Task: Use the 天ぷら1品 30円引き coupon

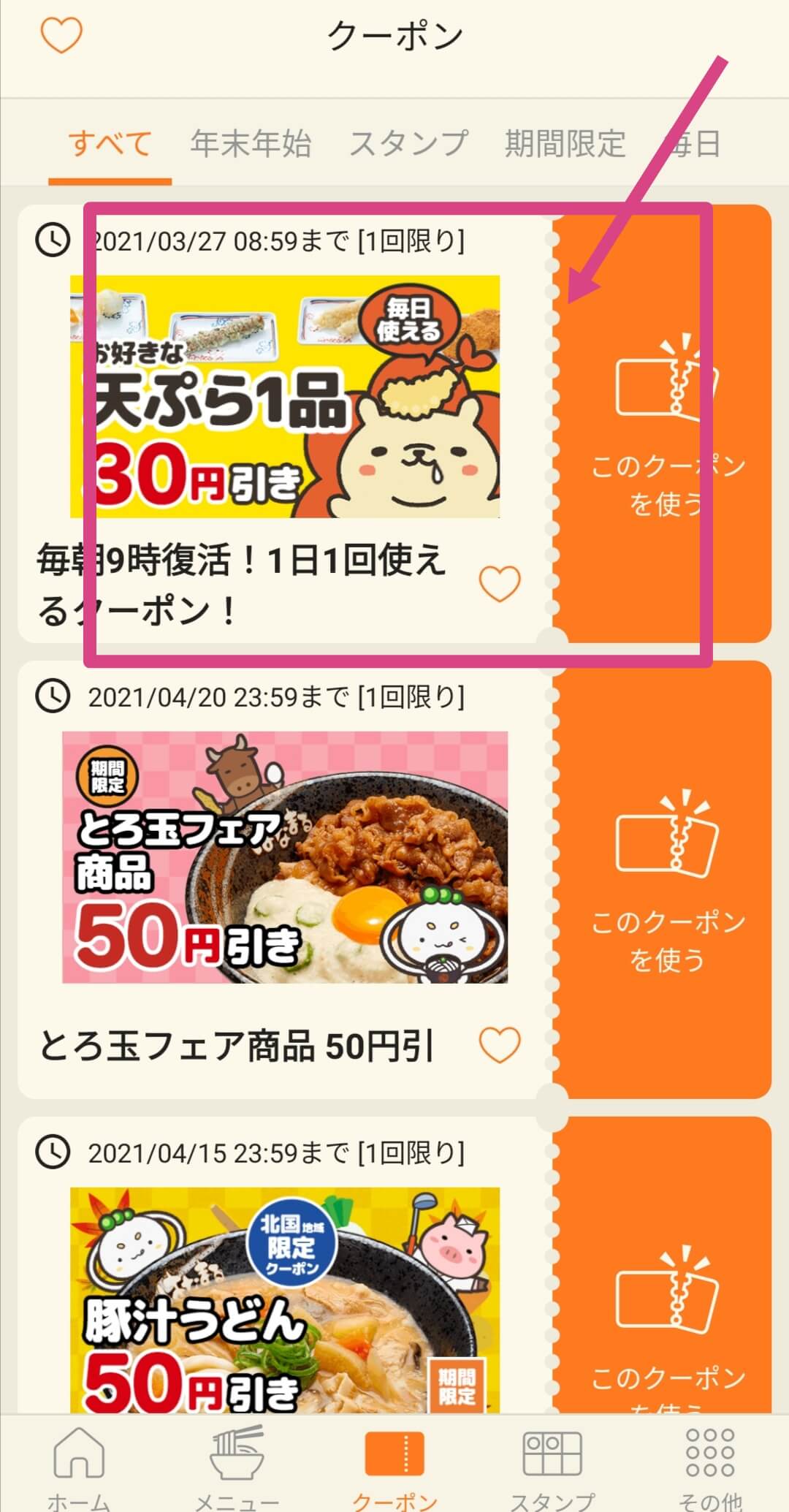Action: click(666, 424)
